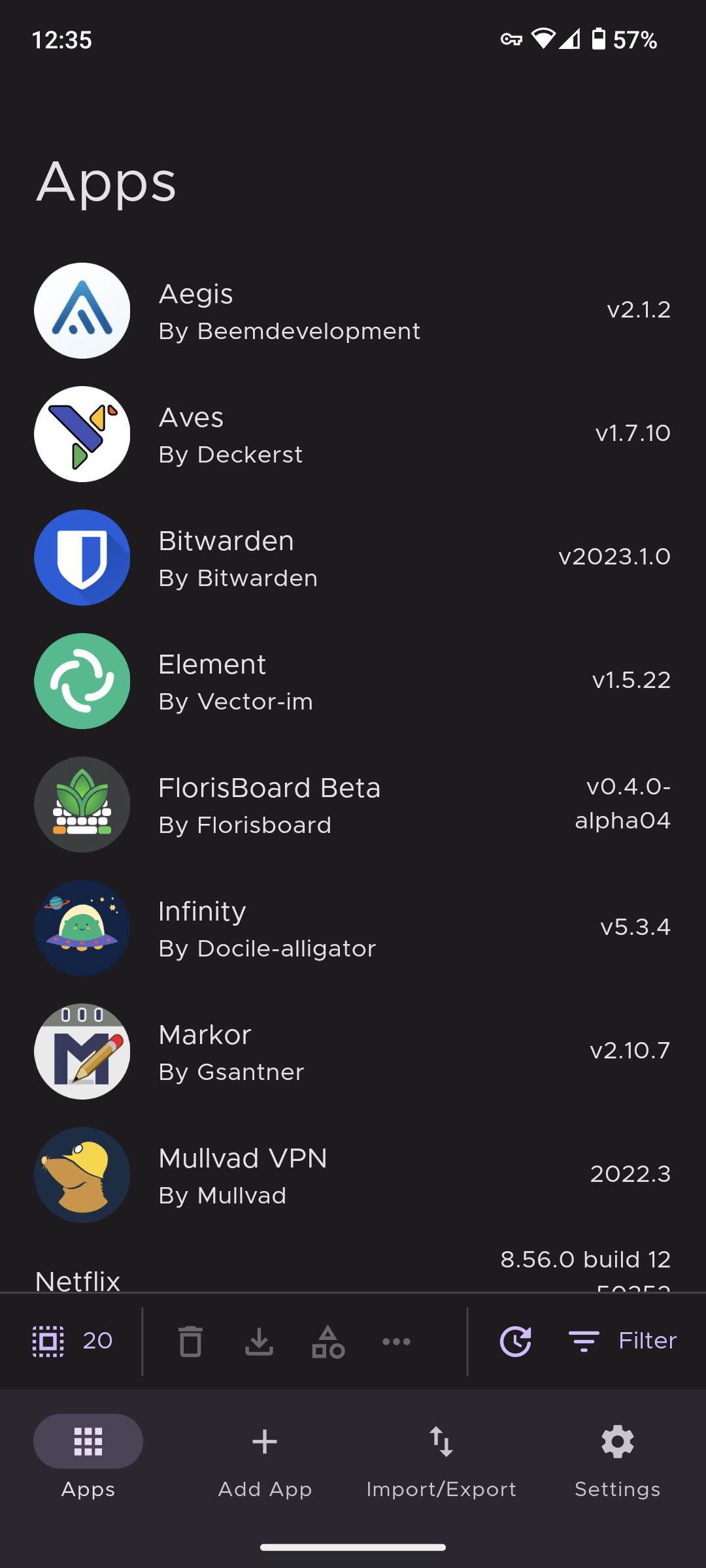
Task: Tap the download icon to install selected apps
Action: coord(259,1341)
